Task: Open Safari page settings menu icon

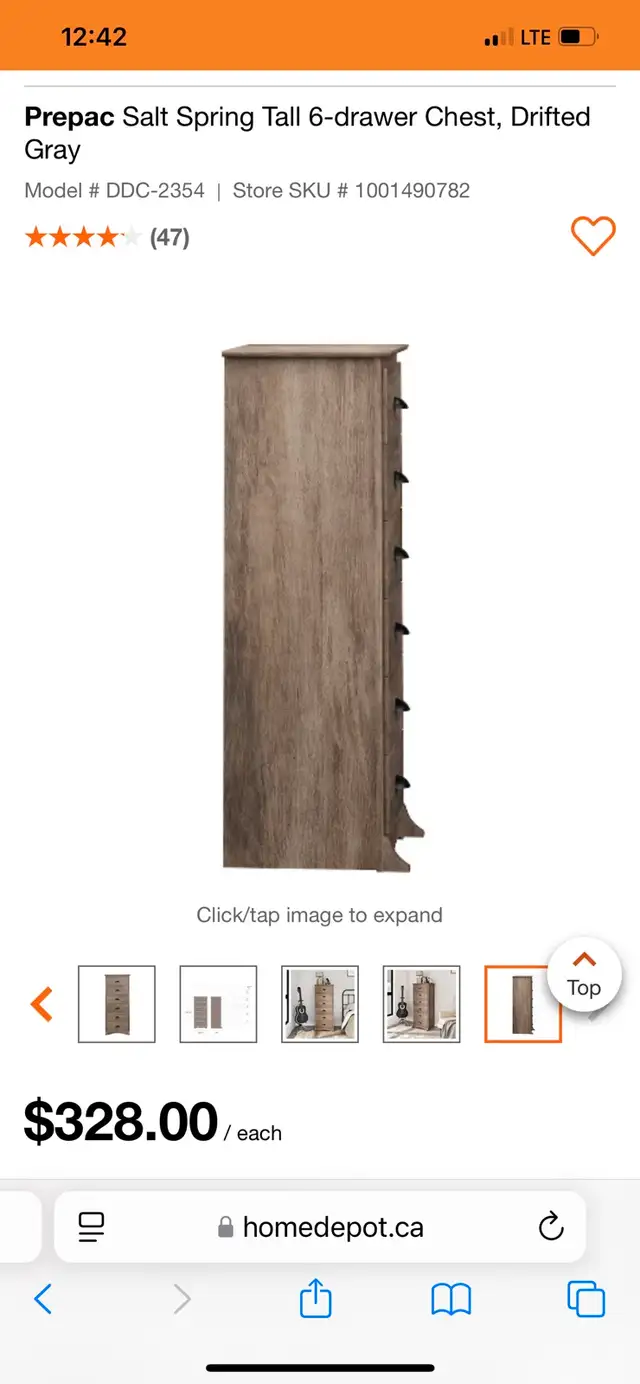Action: point(92,1226)
